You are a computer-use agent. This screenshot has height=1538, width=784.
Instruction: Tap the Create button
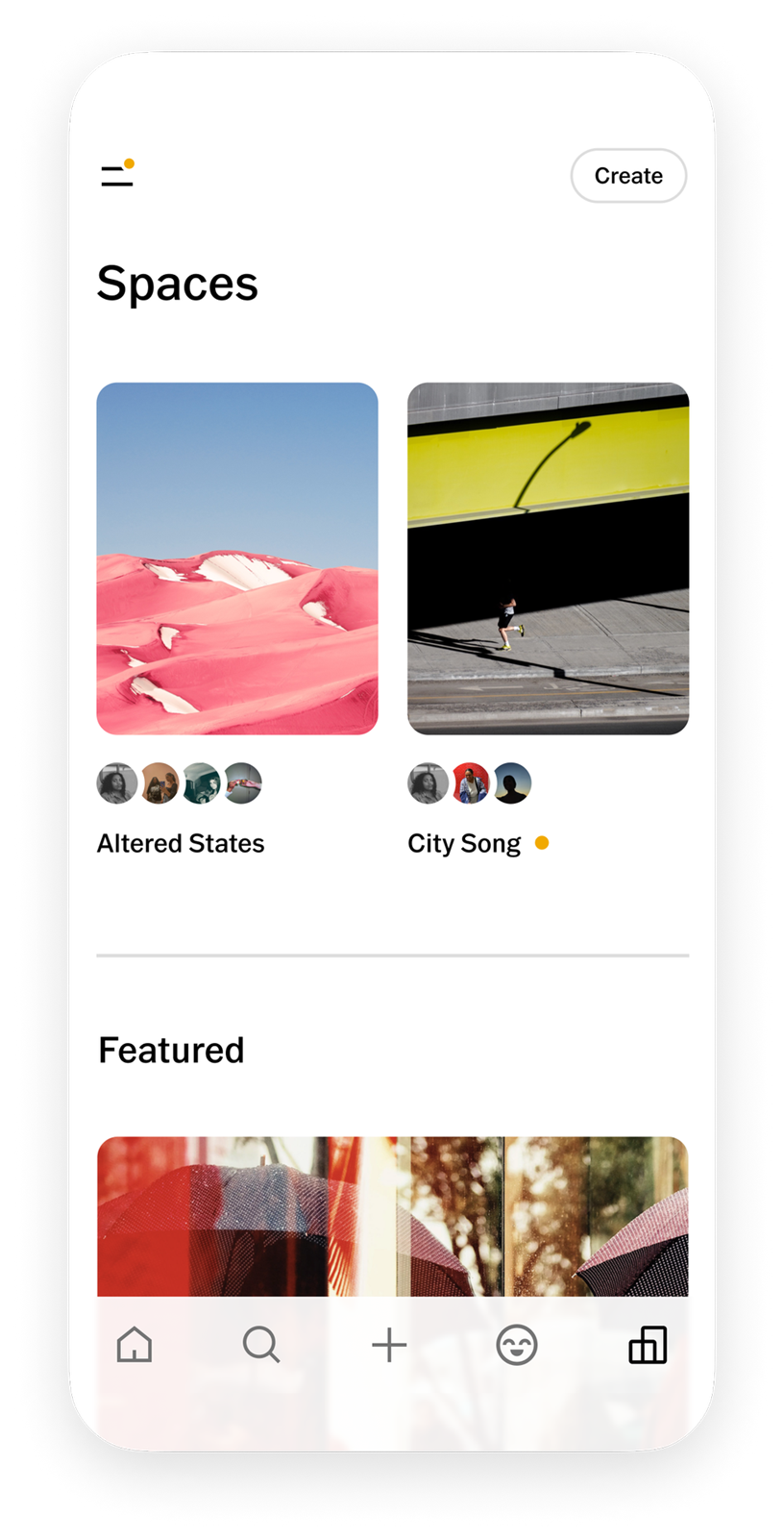click(628, 176)
